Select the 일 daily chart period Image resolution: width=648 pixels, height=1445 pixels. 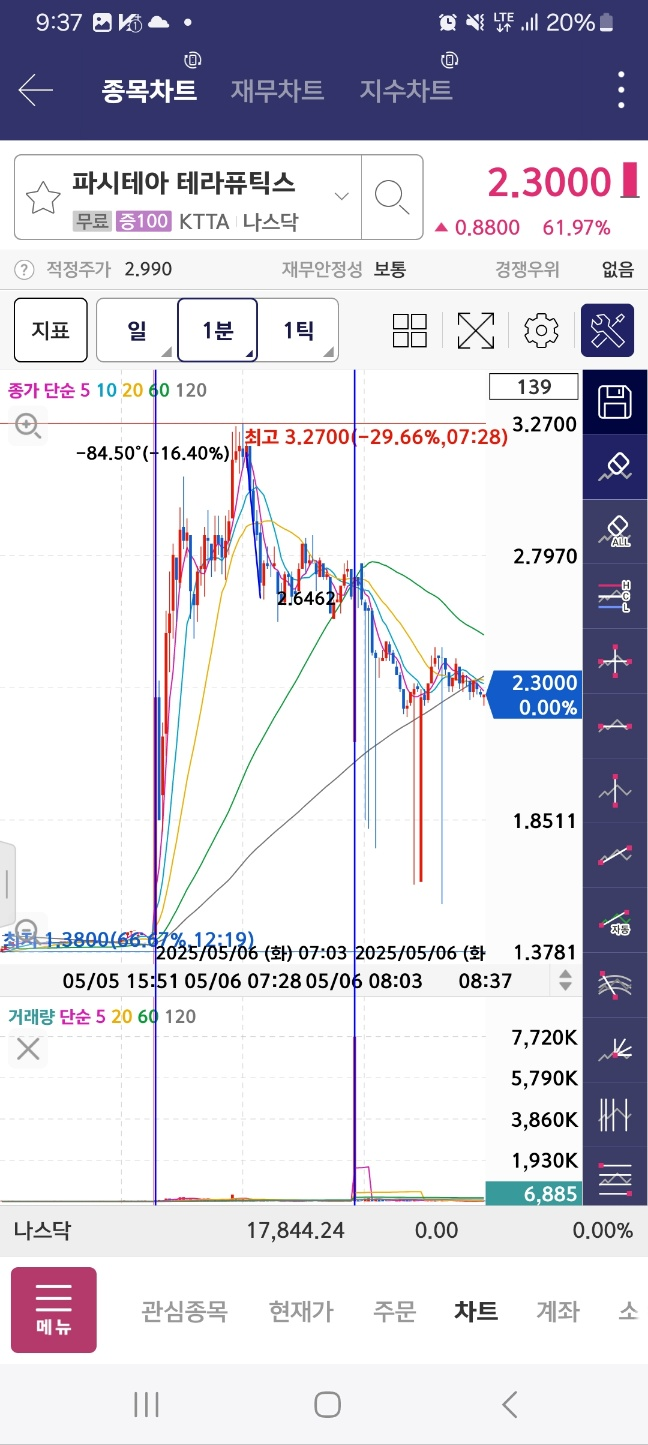click(137, 330)
